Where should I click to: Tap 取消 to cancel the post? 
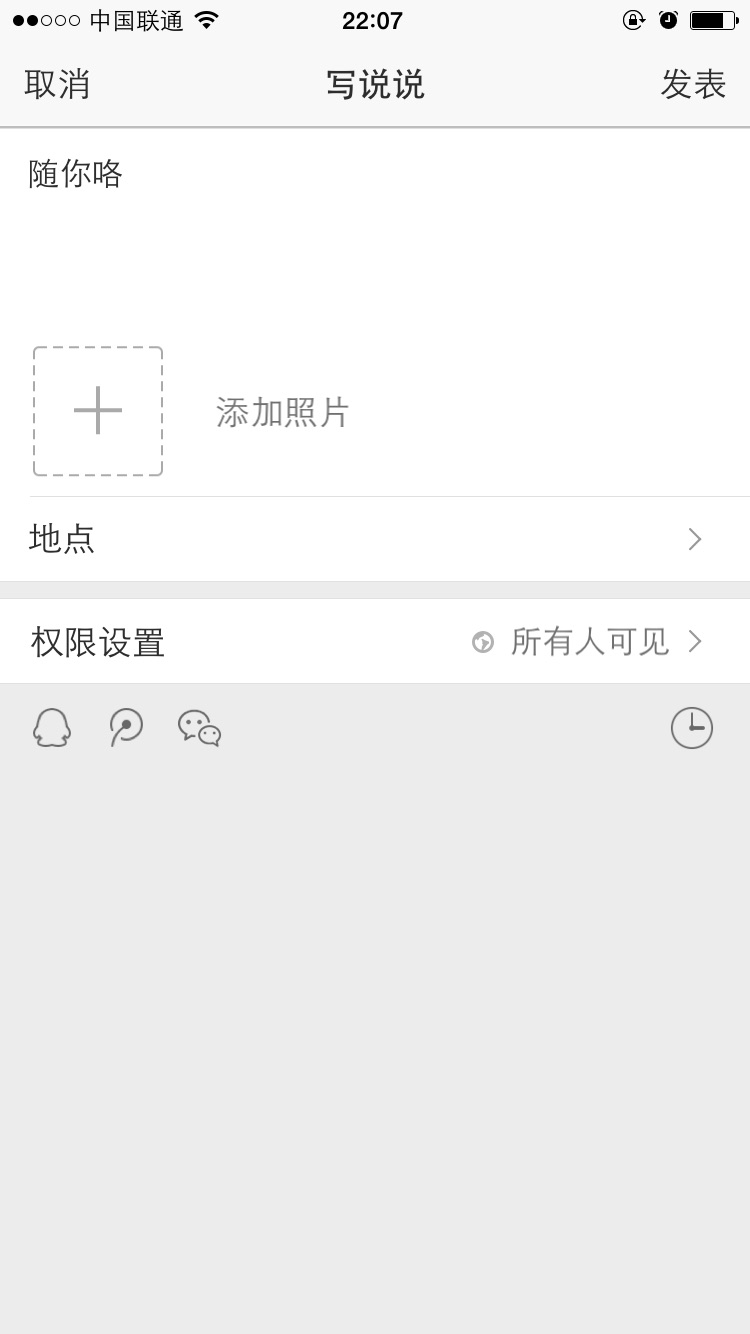57,85
